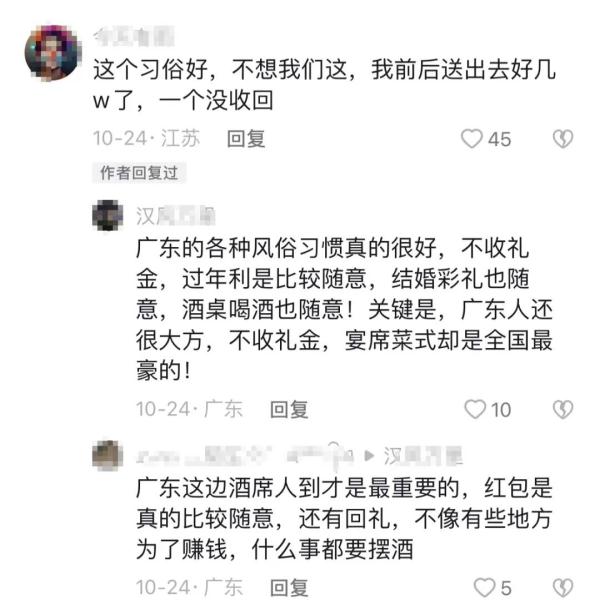Open avatar of 广东的各种风俗 reply author
Screen dimensions: 600x615
tap(107, 215)
